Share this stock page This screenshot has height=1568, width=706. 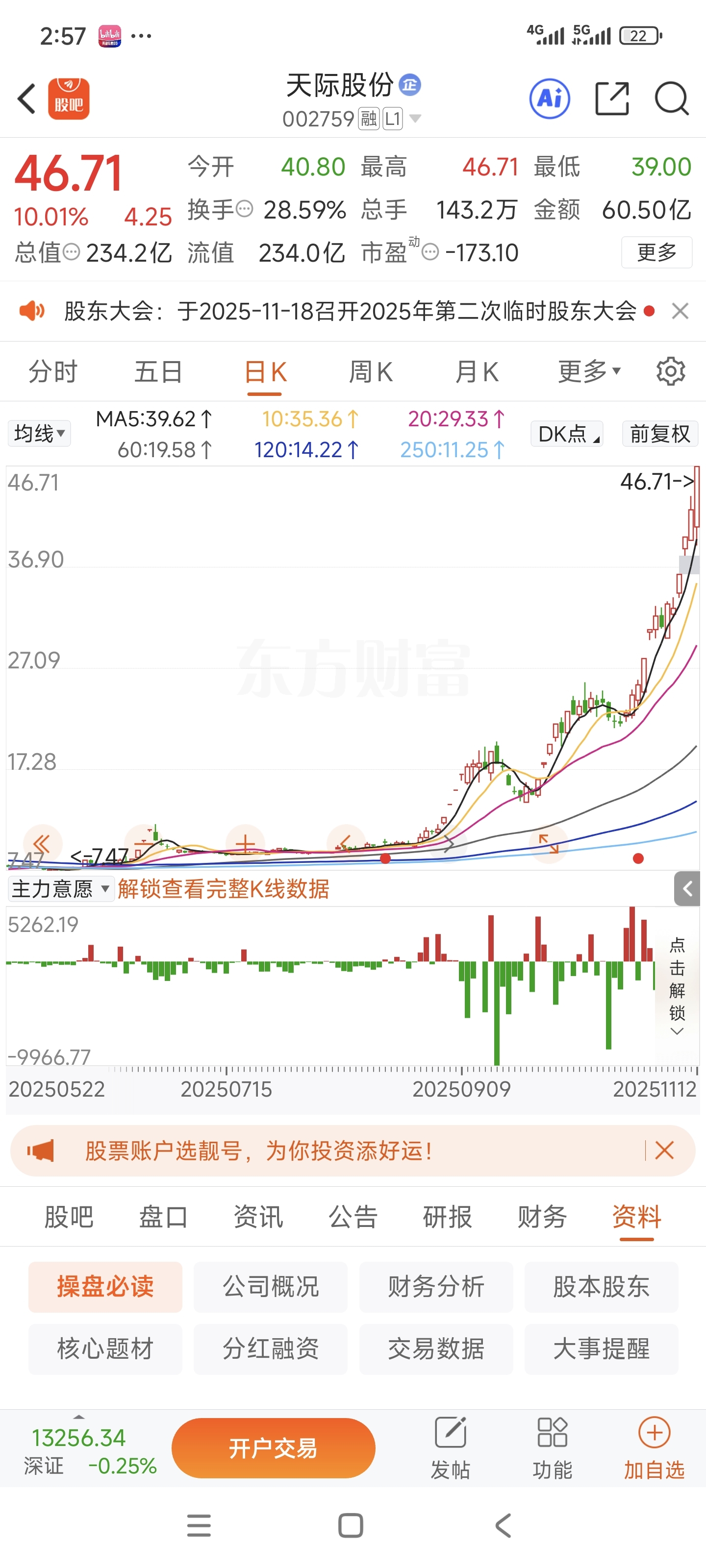611,98
